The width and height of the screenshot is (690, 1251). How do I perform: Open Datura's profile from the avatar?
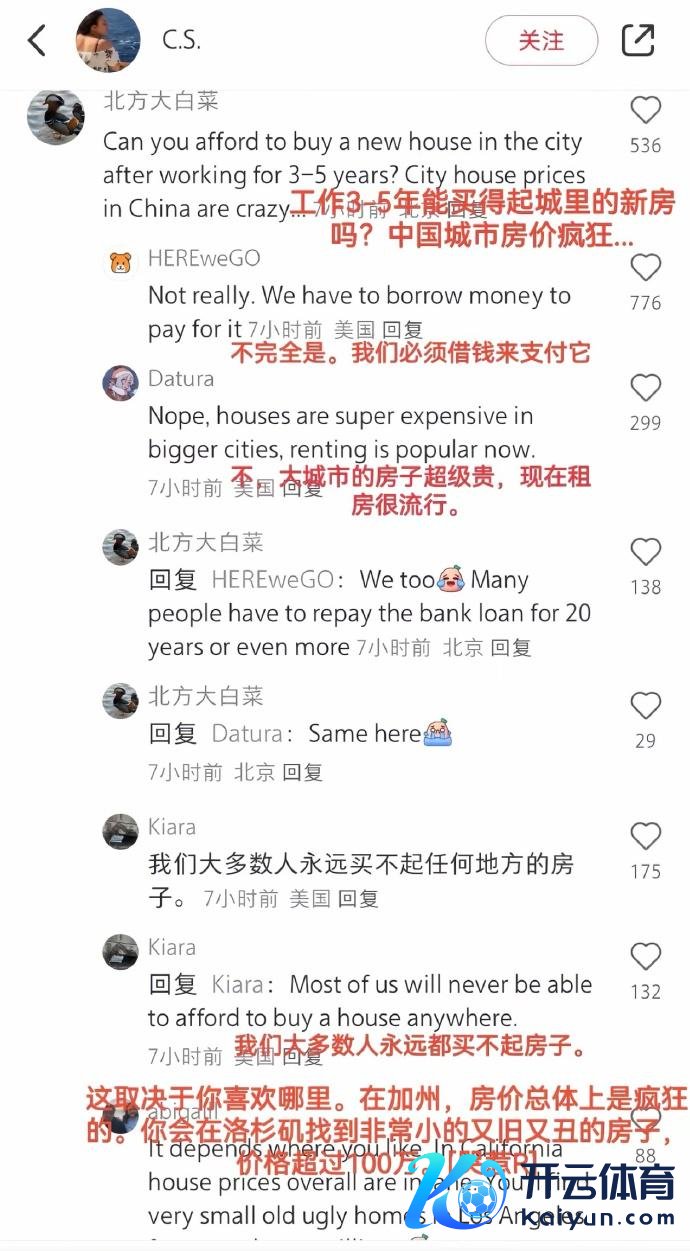point(121,382)
